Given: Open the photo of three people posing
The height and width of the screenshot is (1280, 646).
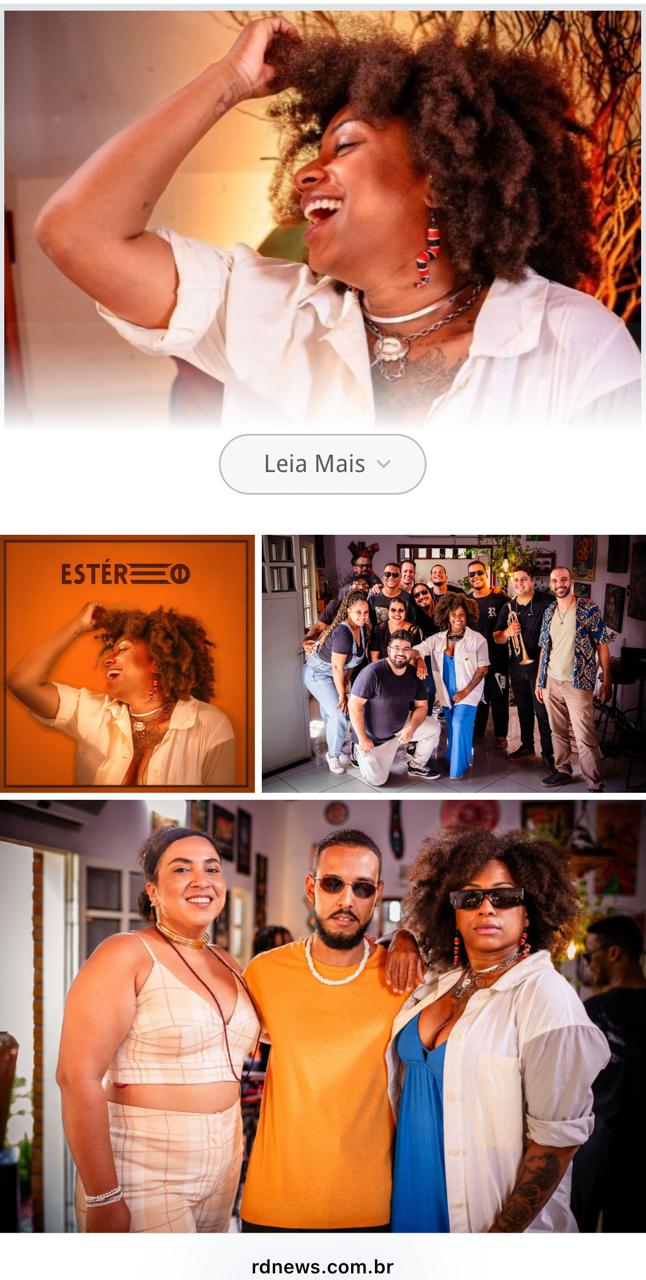Looking at the screenshot, I should (x=322, y=1015).
